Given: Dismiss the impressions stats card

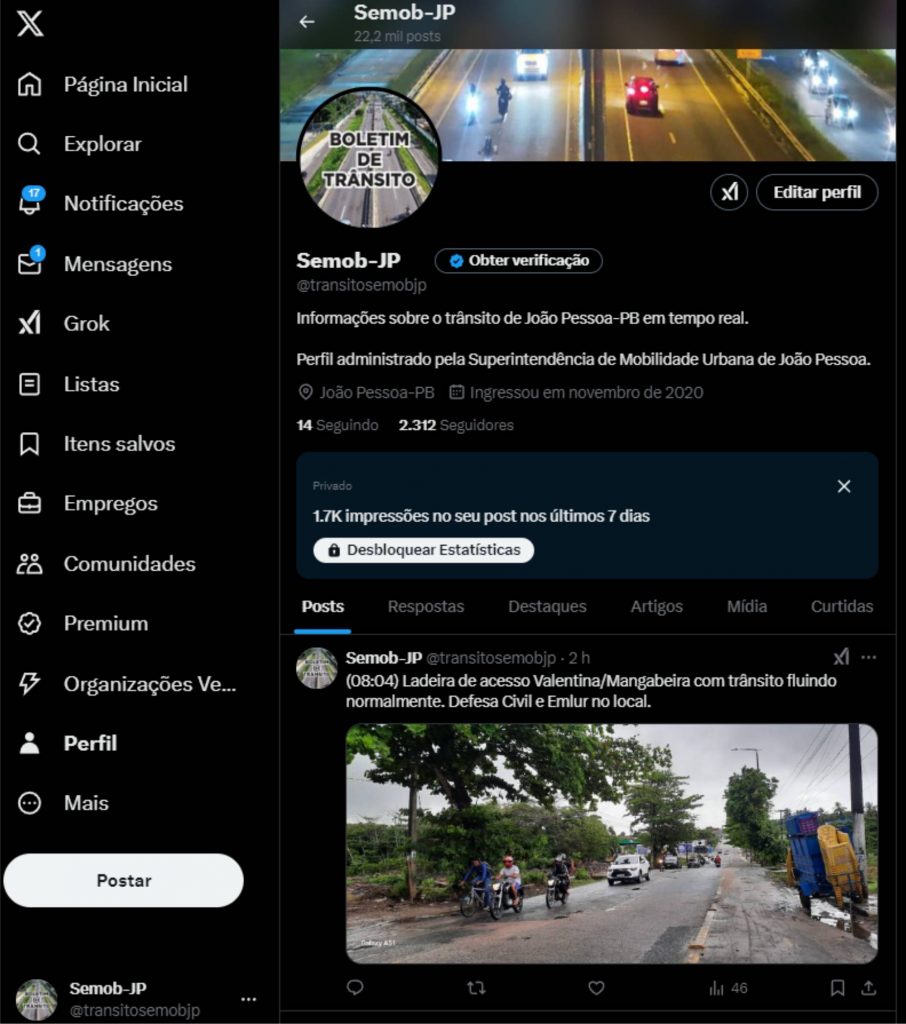Looking at the screenshot, I should point(844,486).
